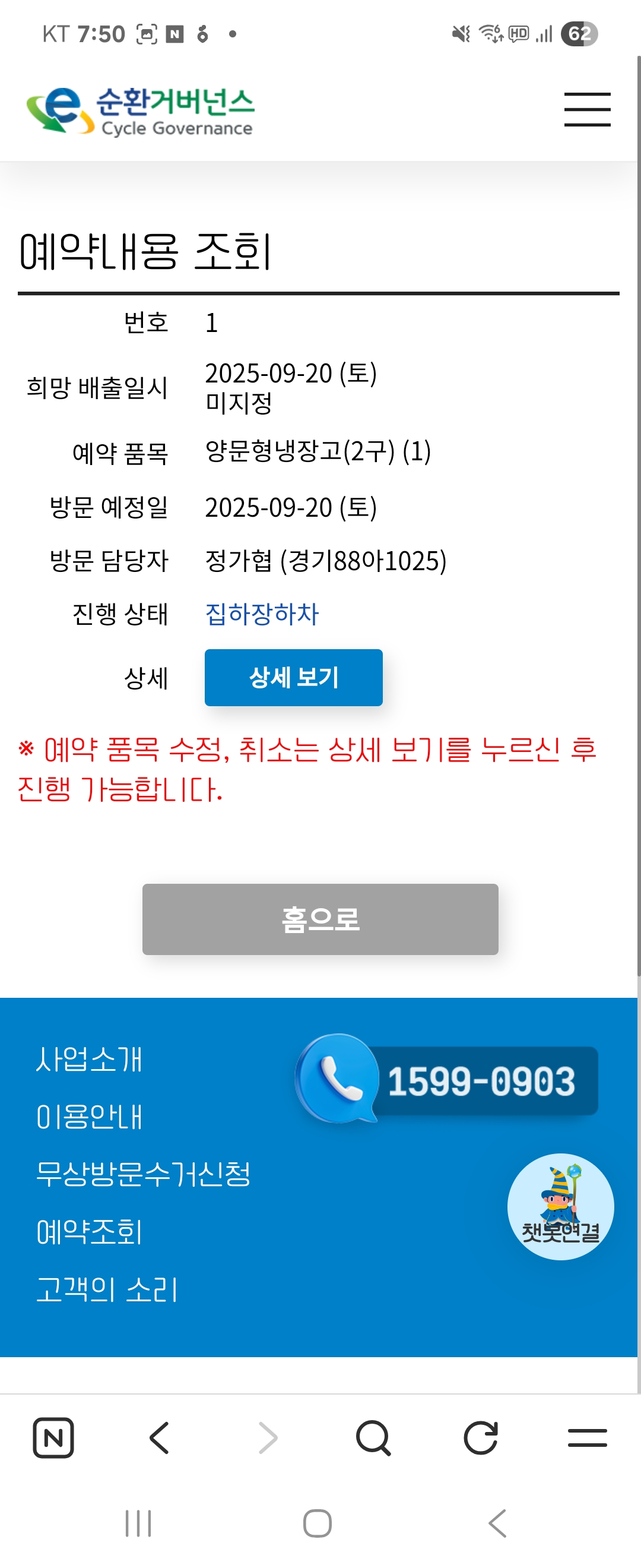
Task: Open 고객의 소리 in the footer
Action: click(107, 1289)
